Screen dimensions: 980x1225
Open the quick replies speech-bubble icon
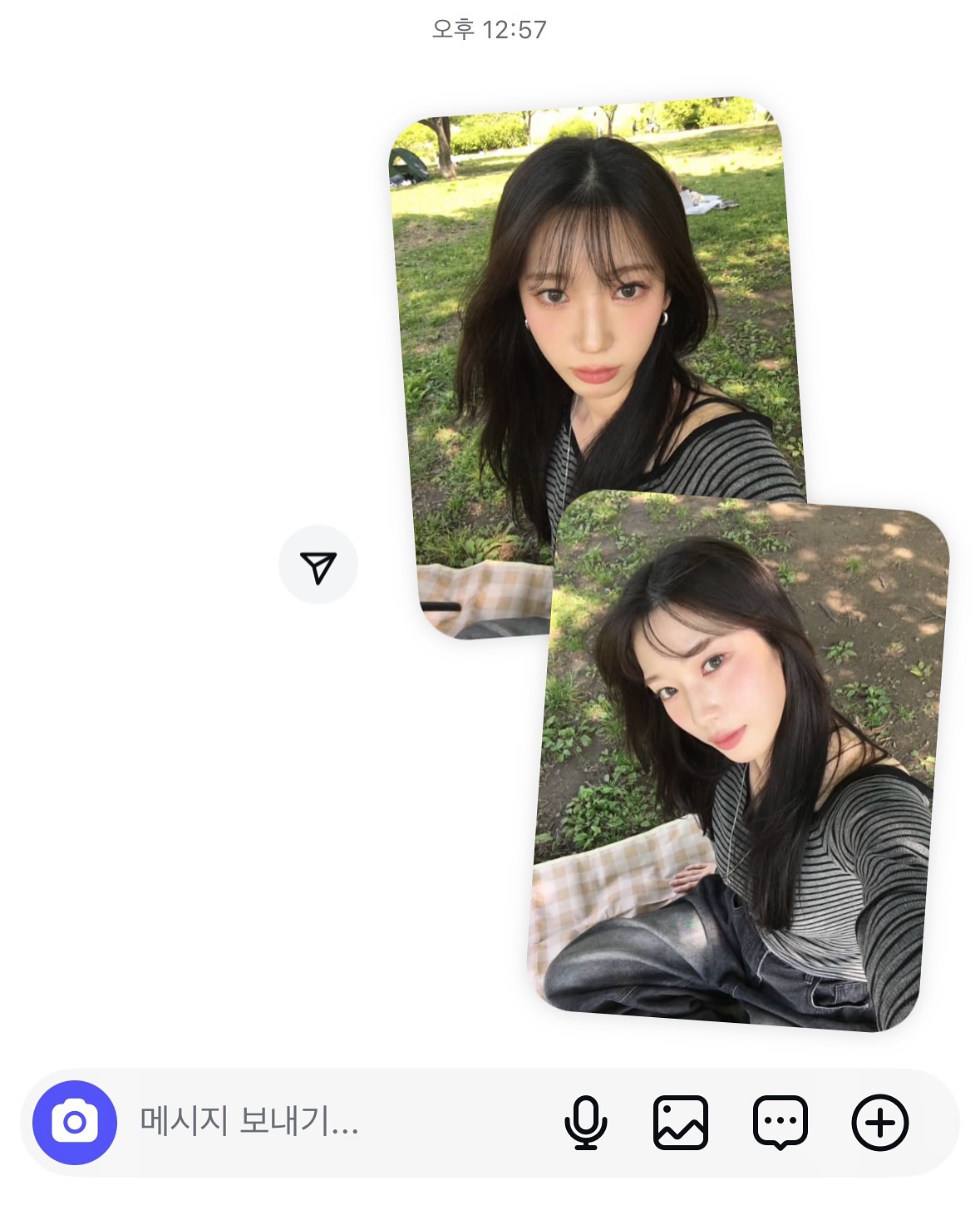780,1122
